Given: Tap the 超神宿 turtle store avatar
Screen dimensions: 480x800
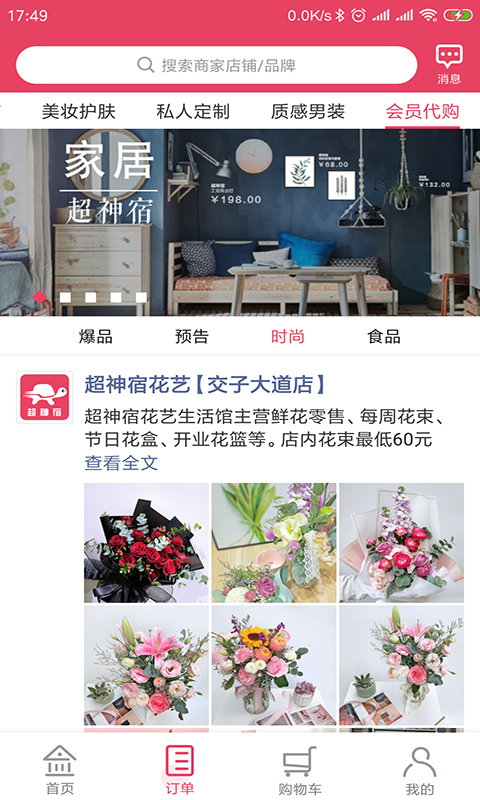Looking at the screenshot, I should (x=45, y=397).
